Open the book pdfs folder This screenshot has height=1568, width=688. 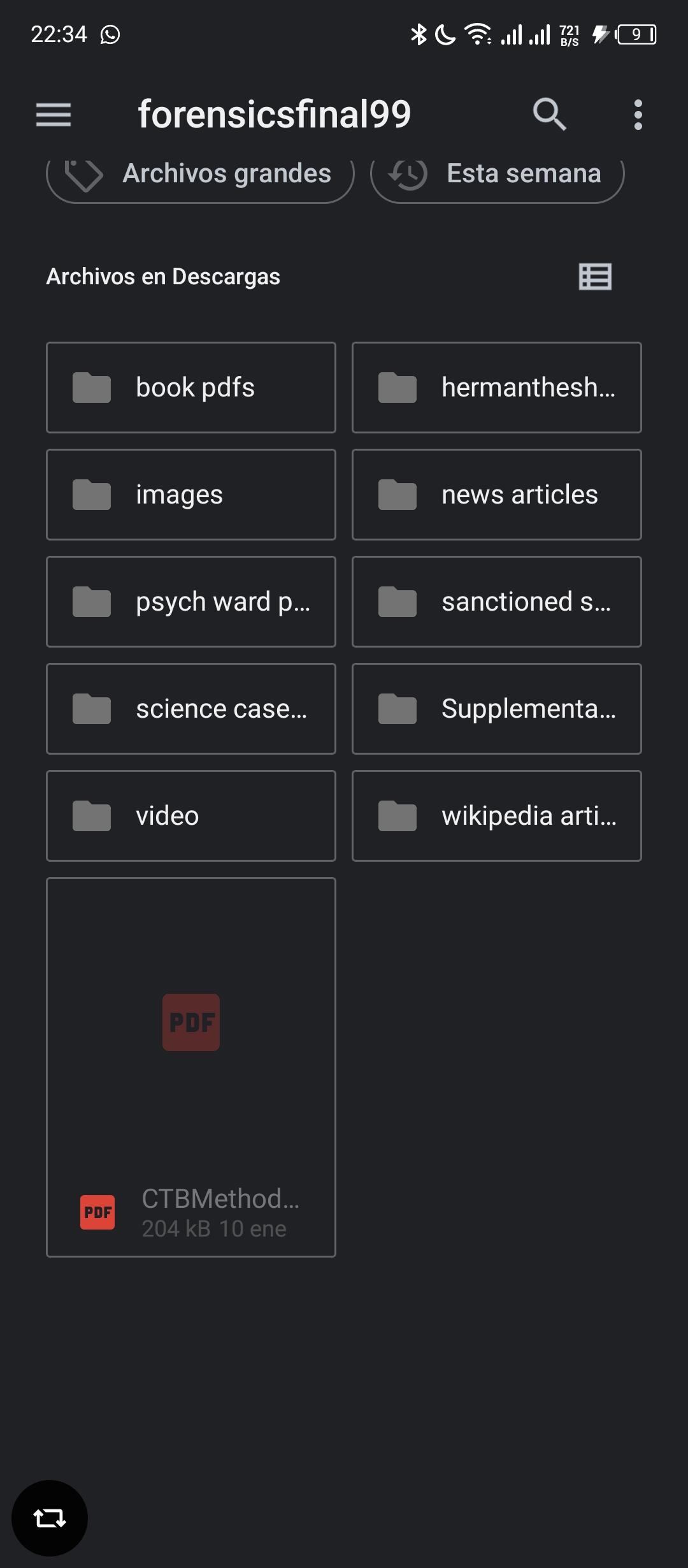[191, 388]
